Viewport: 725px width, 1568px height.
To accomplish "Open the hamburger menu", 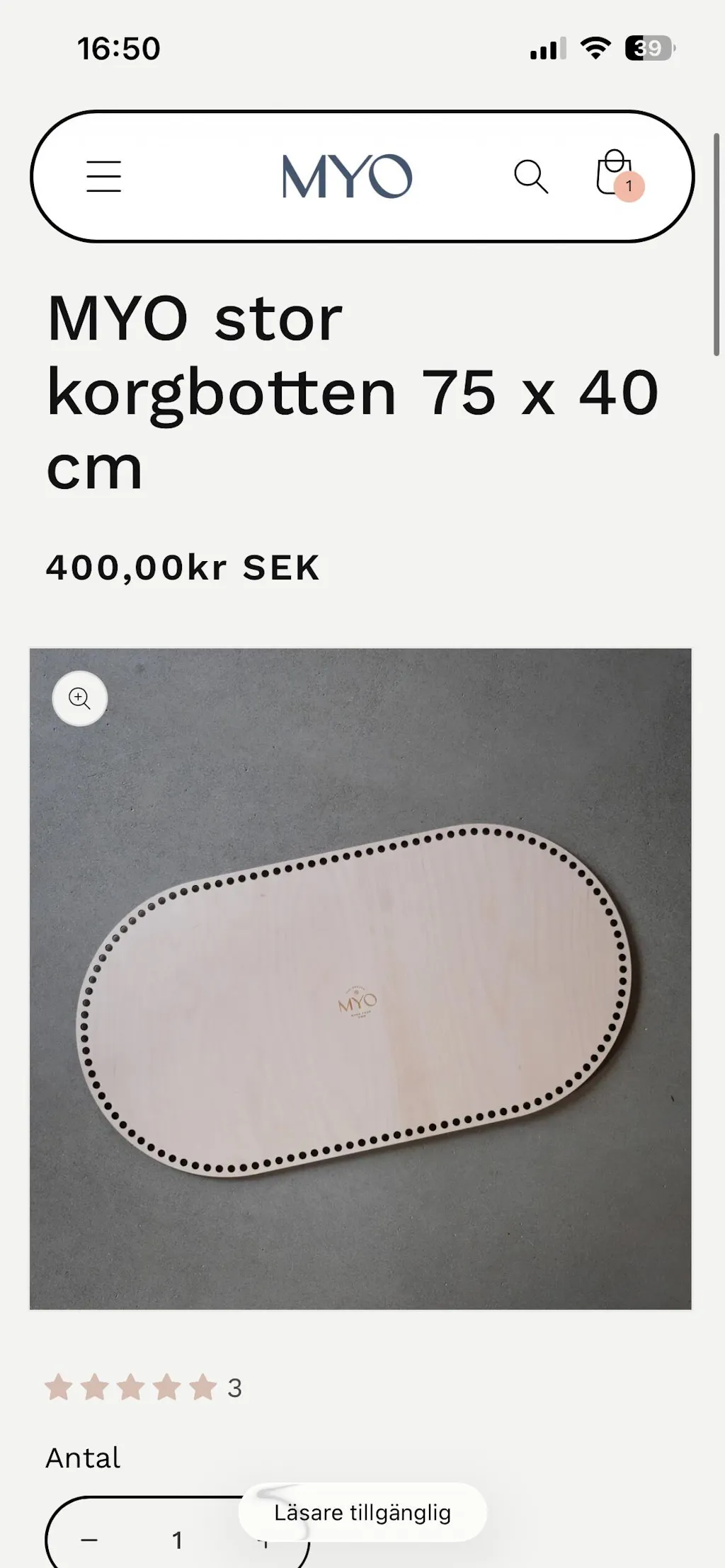I will click(104, 176).
